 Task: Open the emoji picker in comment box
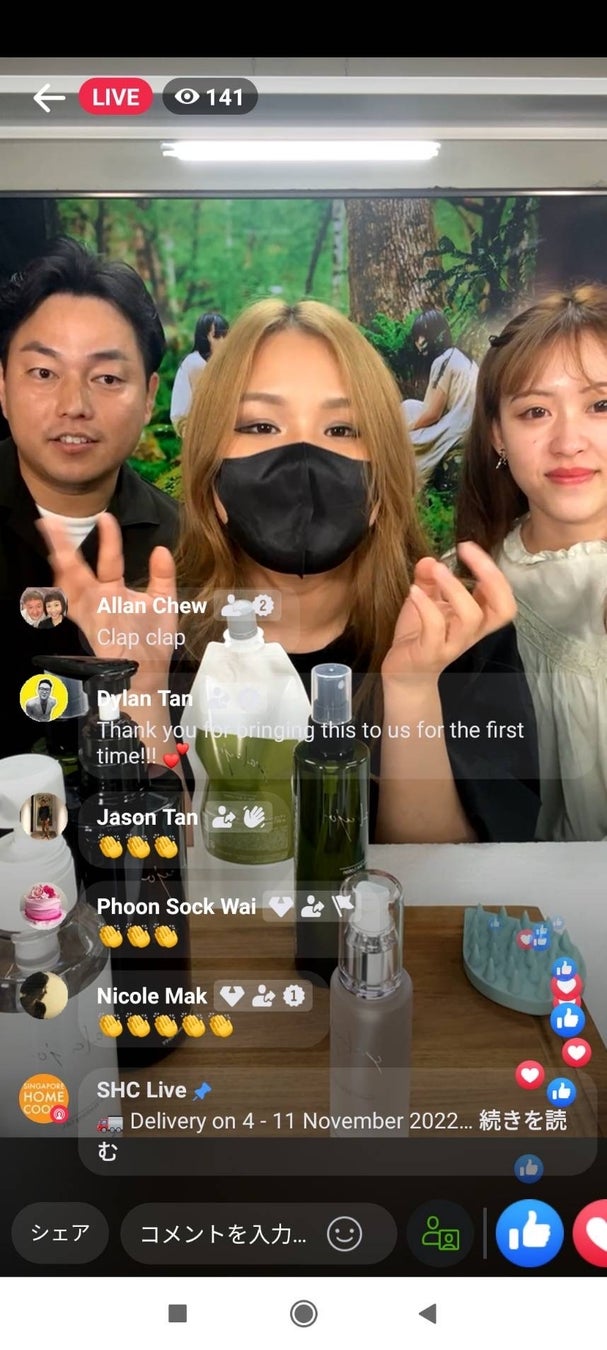coord(344,1234)
